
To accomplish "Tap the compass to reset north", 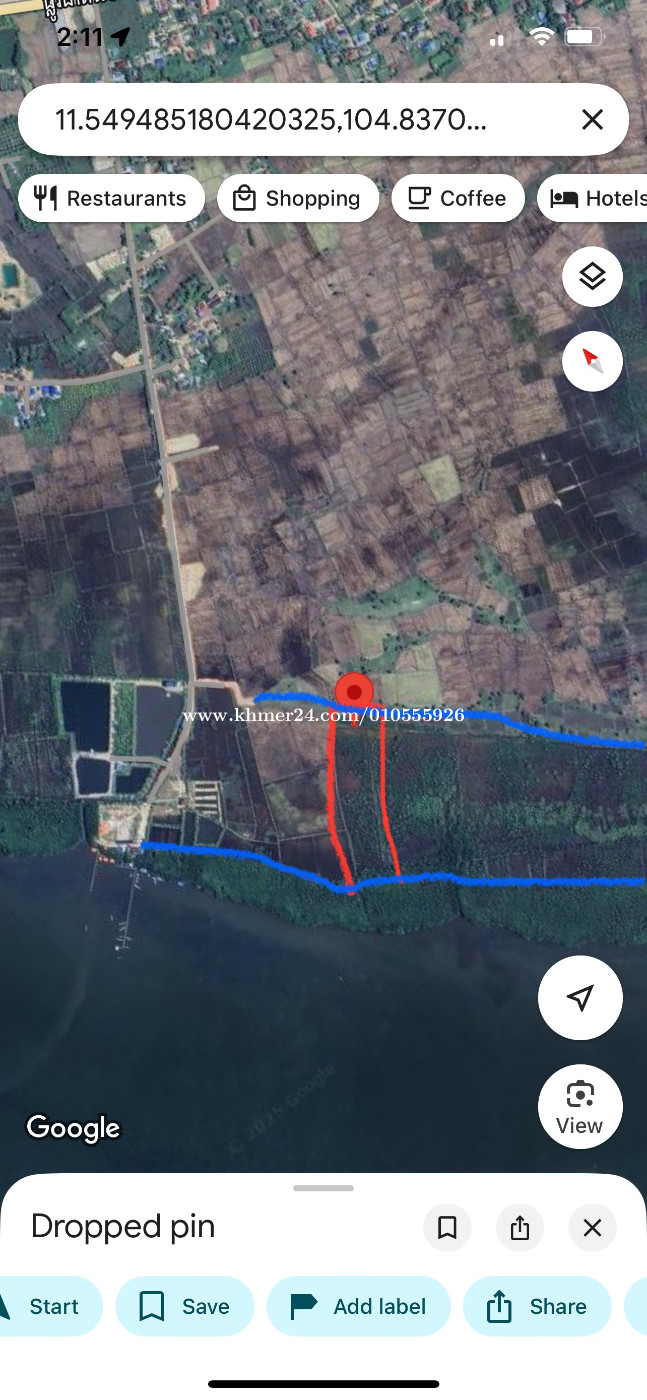I will [x=592, y=361].
